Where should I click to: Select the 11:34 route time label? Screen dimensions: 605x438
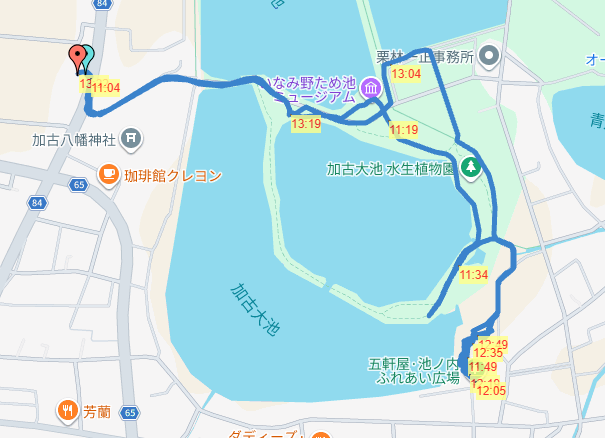[x=473, y=275]
